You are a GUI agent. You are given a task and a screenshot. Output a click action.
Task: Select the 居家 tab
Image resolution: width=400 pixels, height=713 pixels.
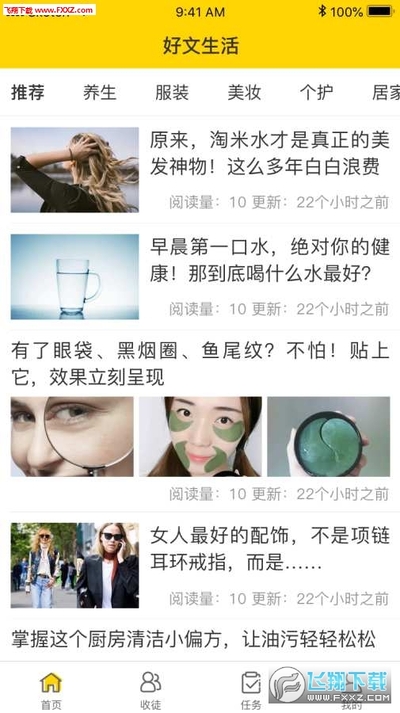point(386,92)
